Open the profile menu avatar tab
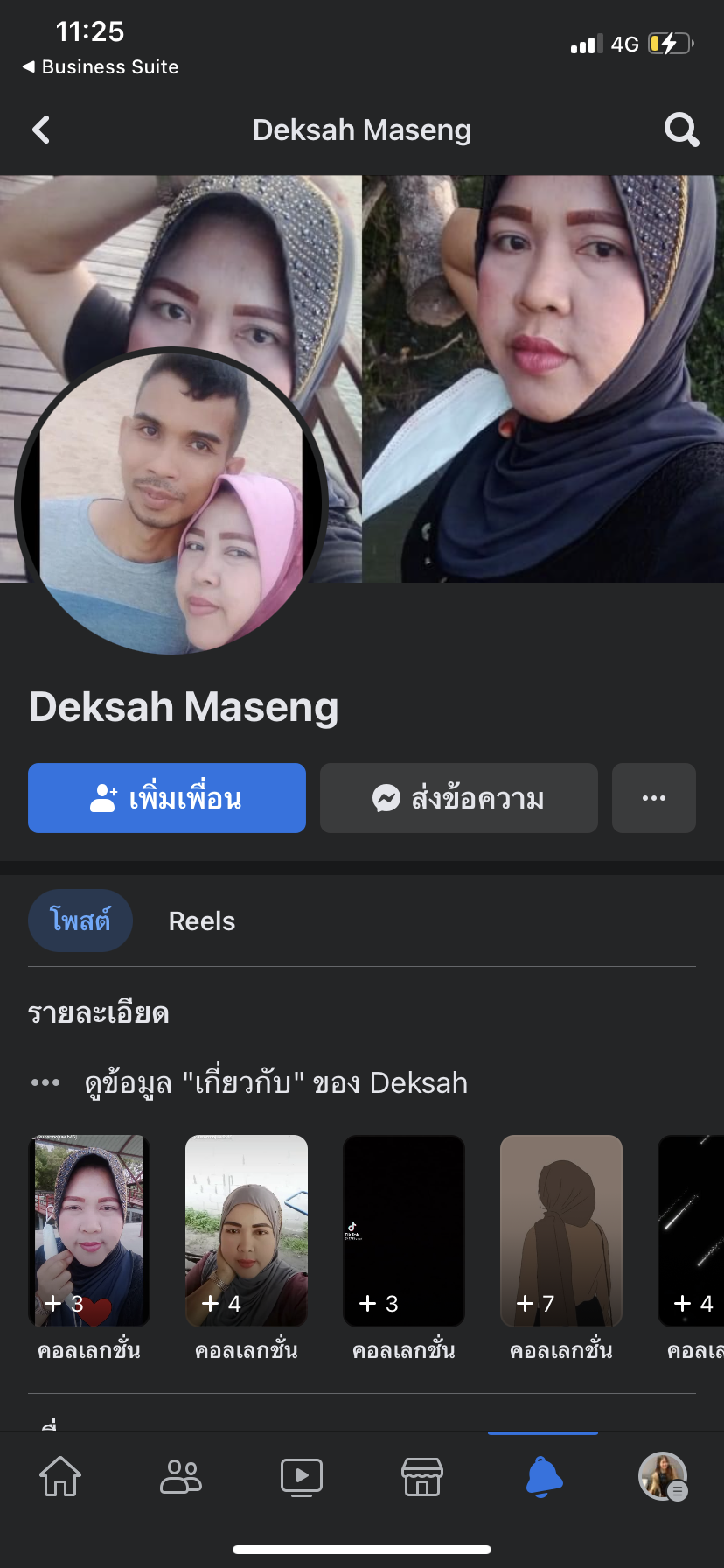 [664, 1476]
